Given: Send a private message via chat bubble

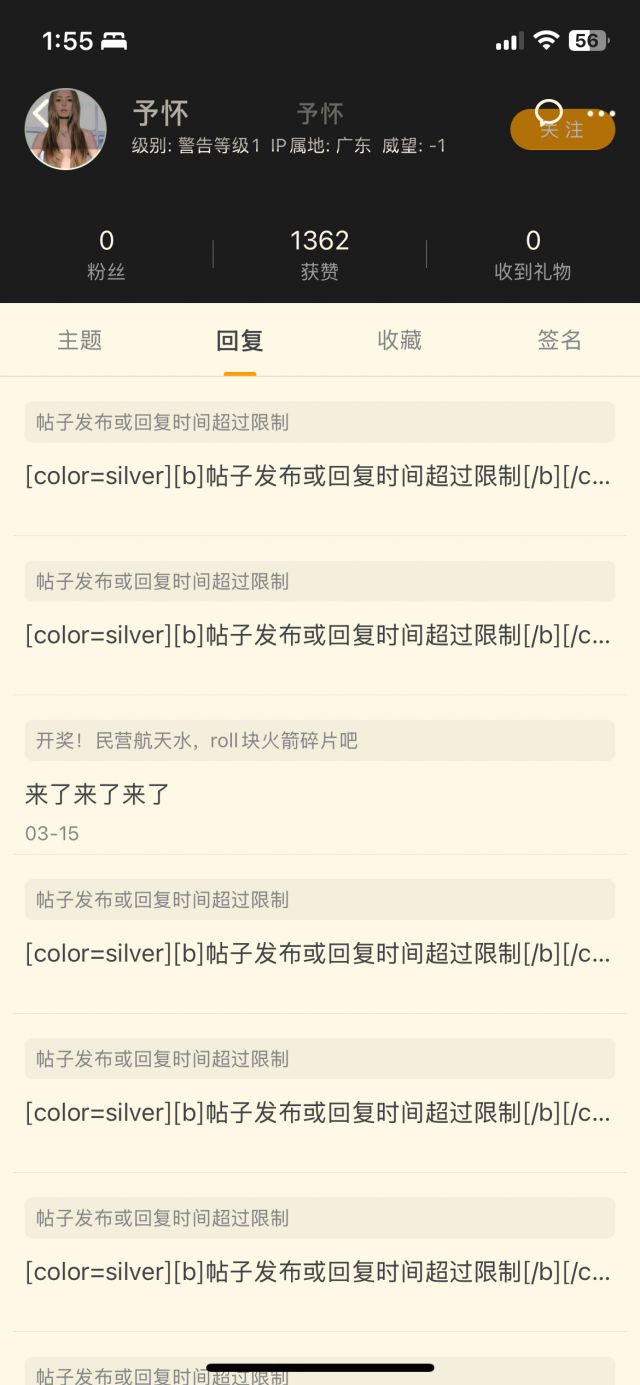Looking at the screenshot, I should 549,113.
